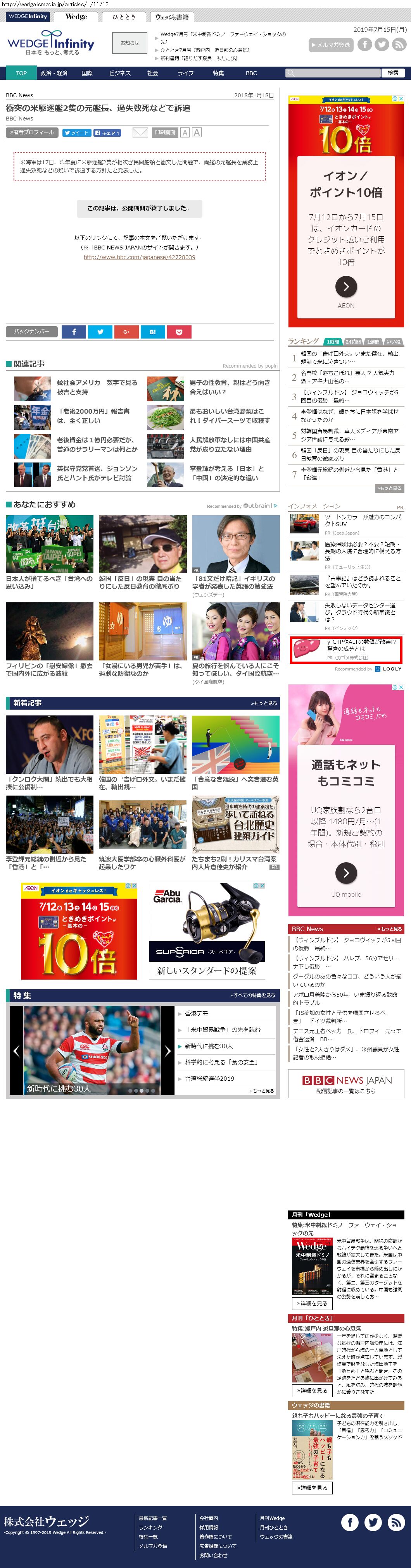This screenshot has width=411, height=1568.
Task: Open the バックナンバー button
Action: point(32,332)
